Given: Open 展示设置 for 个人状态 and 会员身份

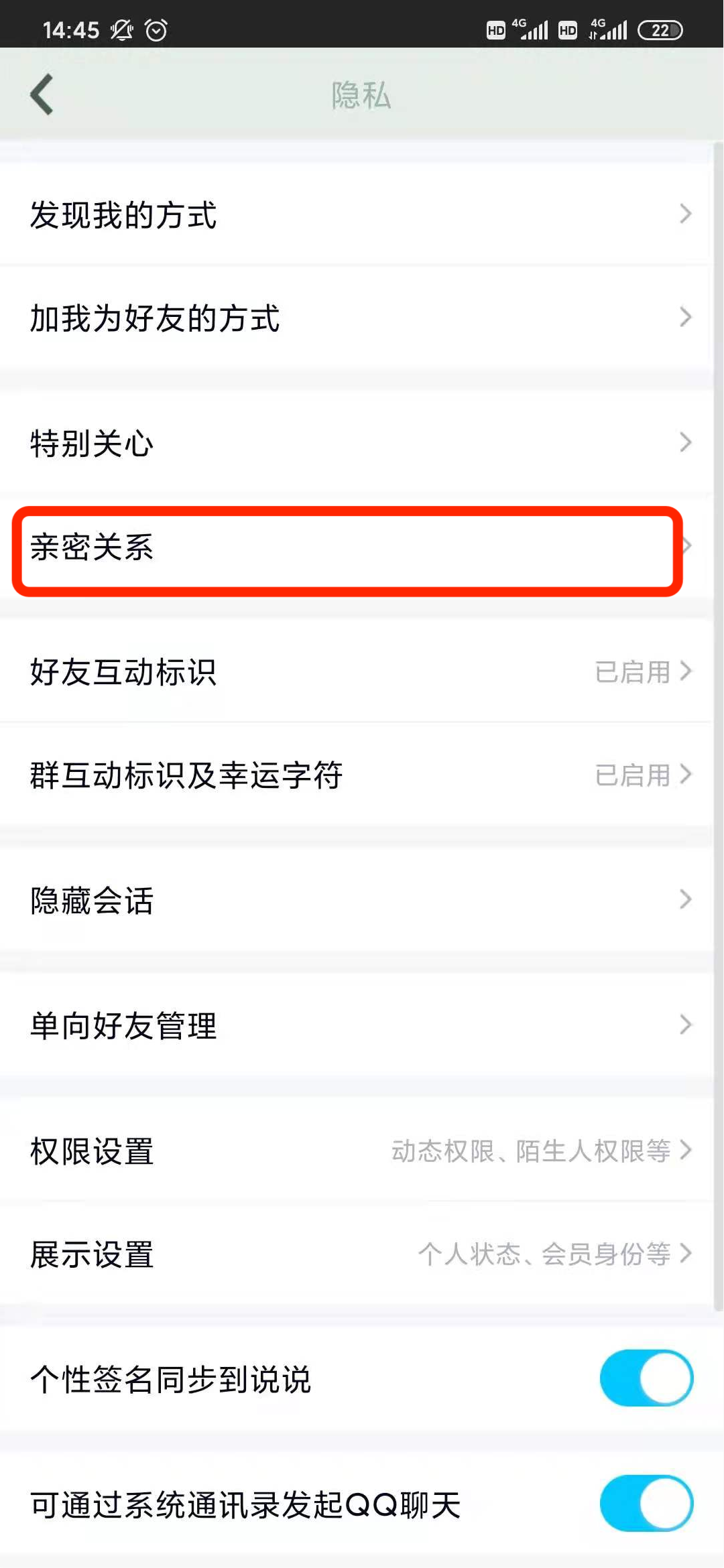Looking at the screenshot, I should (355, 1254).
